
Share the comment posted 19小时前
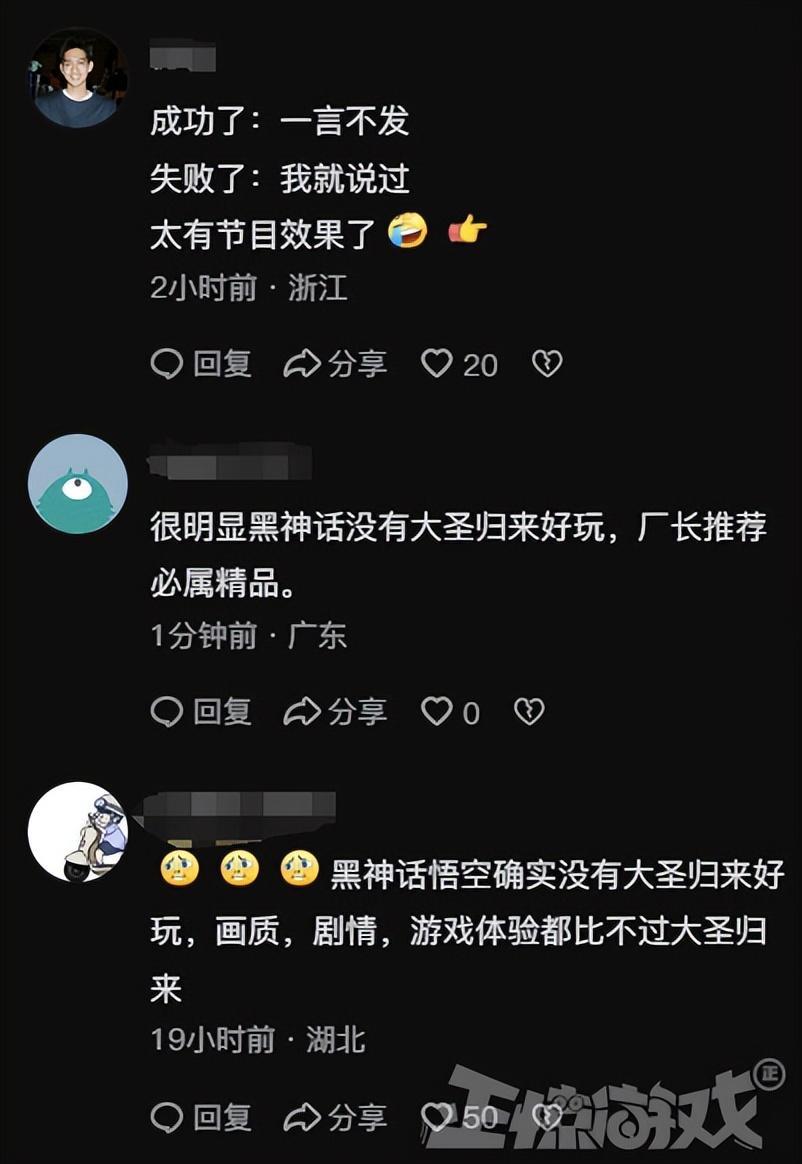tap(335, 1117)
